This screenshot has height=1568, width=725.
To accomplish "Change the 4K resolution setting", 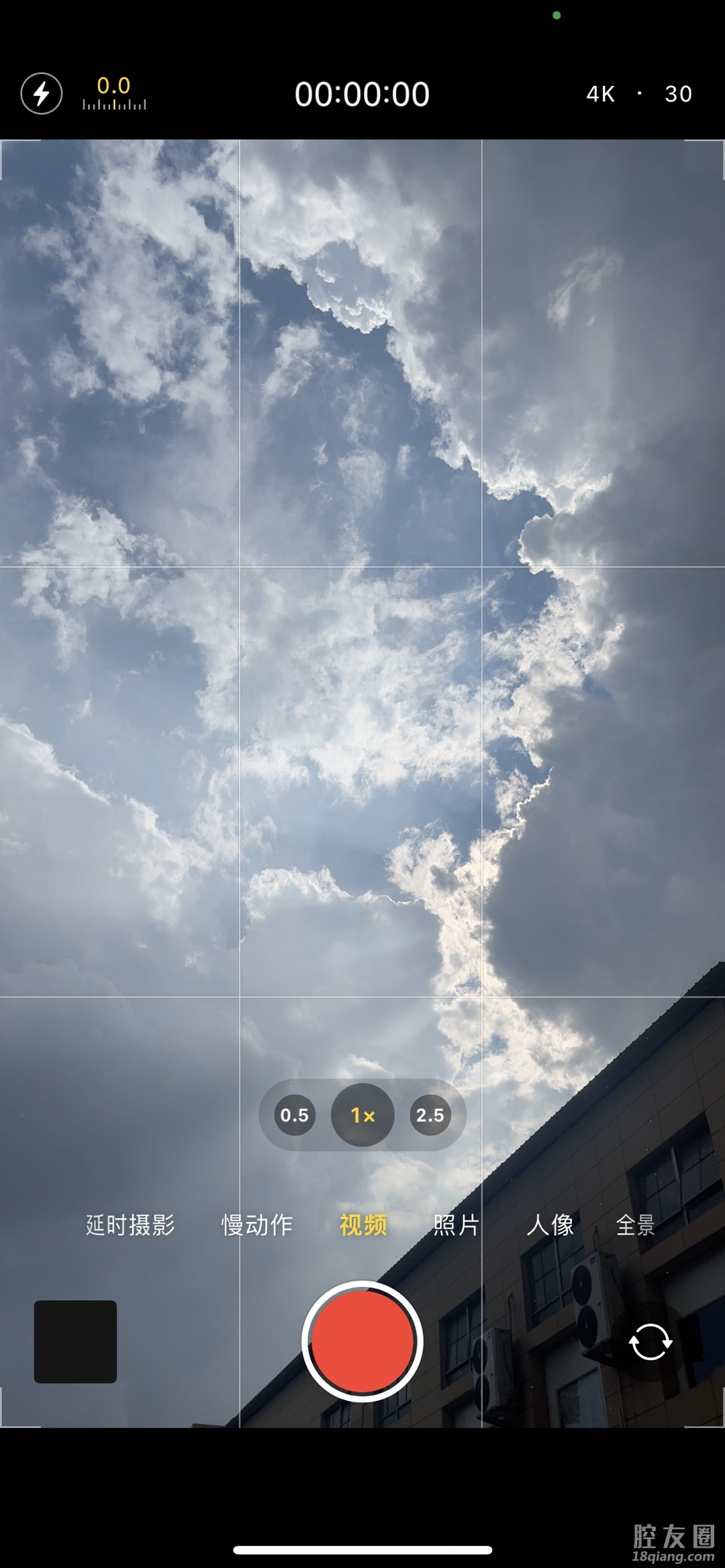I will pos(600,94).
